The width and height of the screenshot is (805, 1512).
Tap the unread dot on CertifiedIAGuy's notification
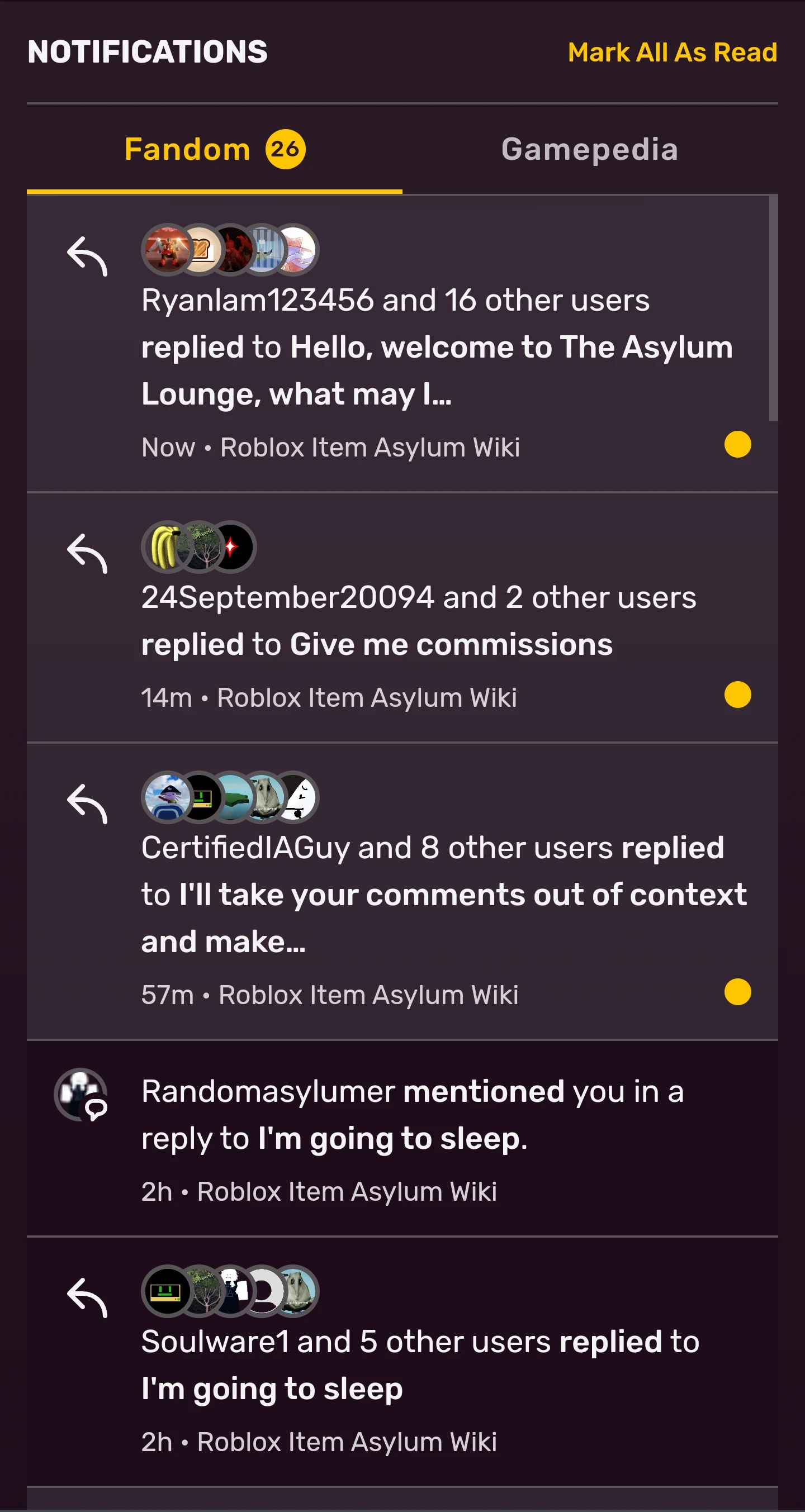pos(737,992)
